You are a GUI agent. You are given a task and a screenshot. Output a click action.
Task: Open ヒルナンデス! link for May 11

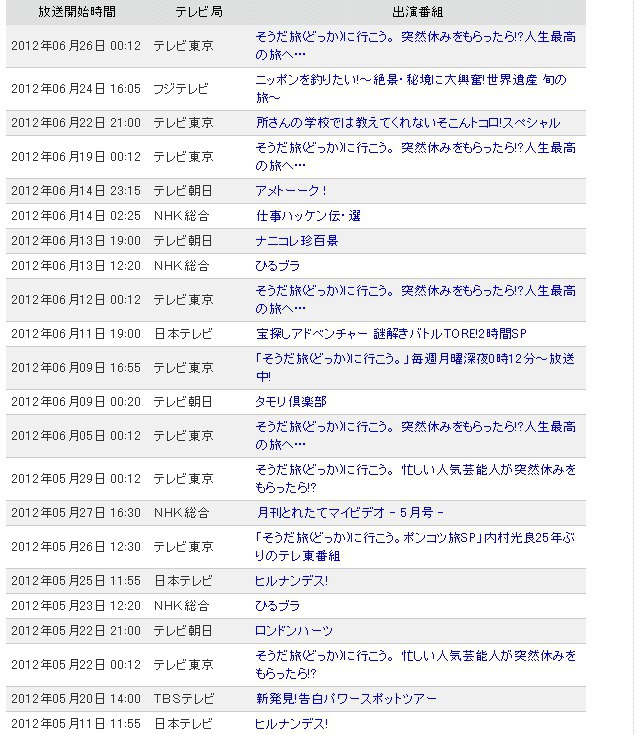coord(292,723)
